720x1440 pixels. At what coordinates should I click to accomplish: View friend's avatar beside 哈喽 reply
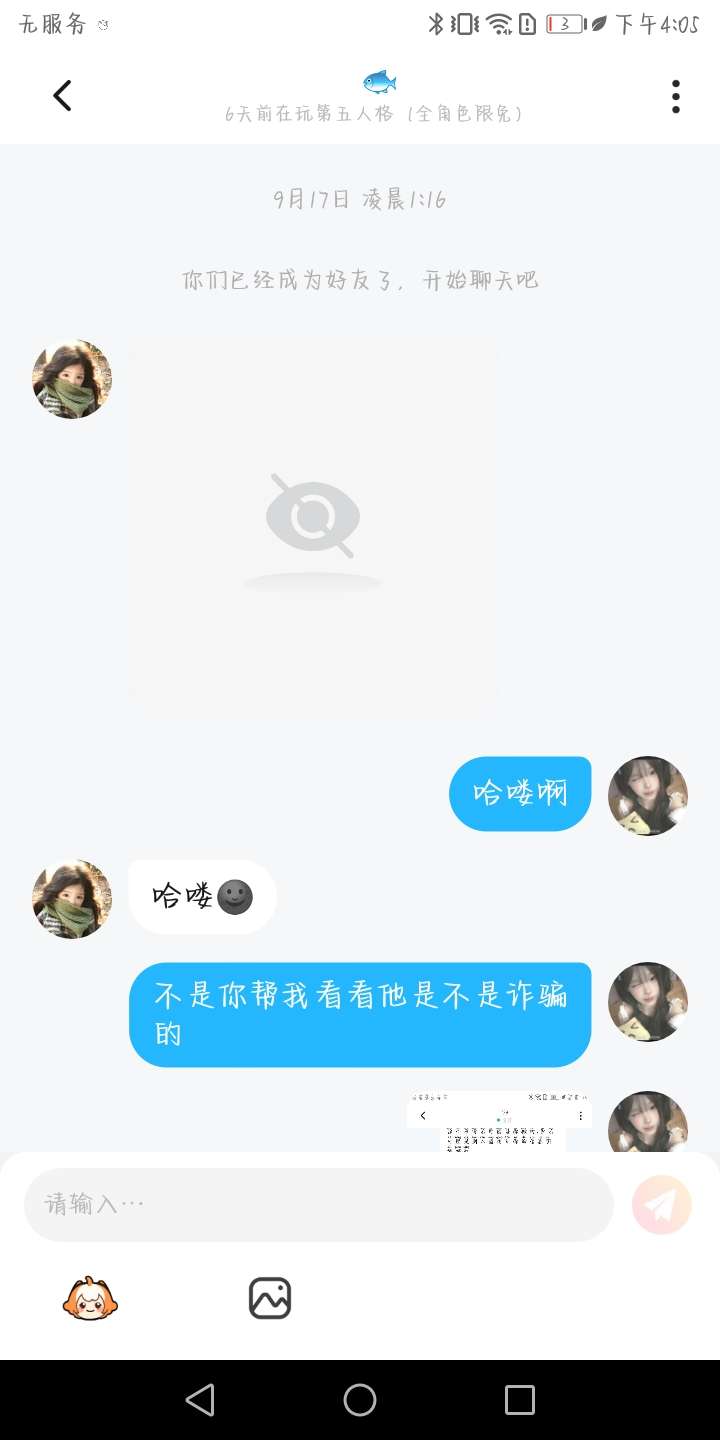tap(72, 899)
